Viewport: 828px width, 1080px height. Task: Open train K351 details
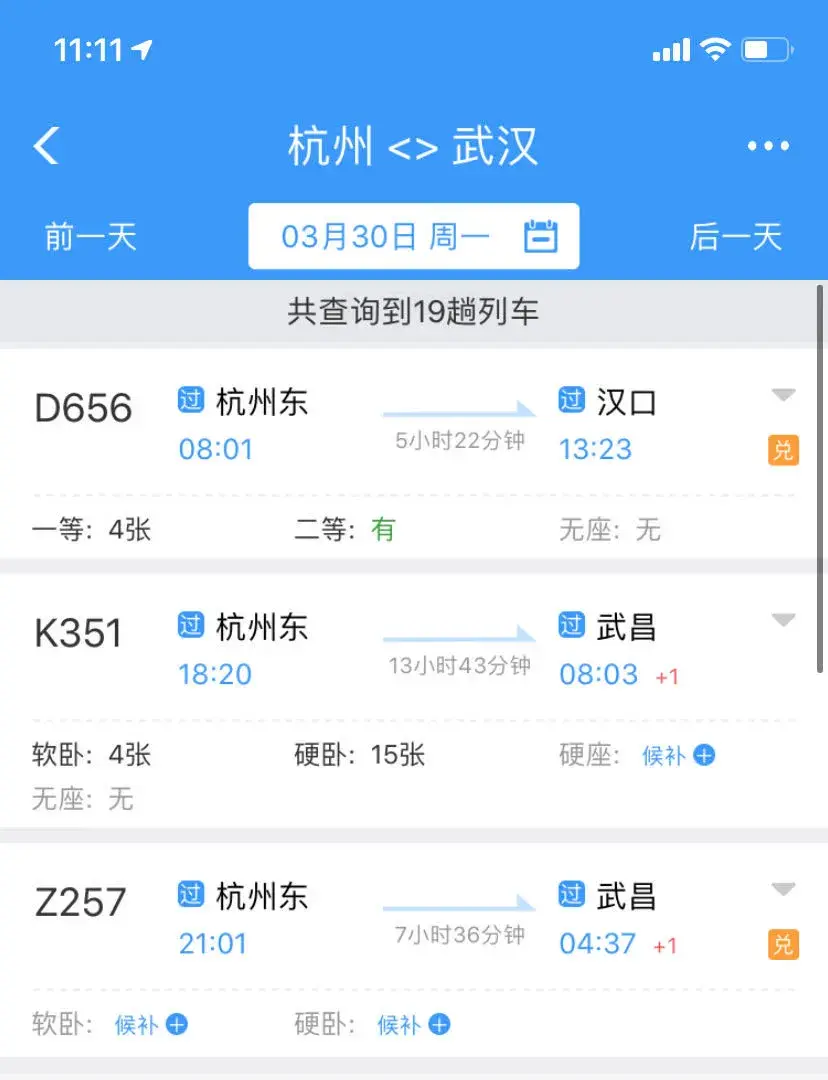pos(78,633)
